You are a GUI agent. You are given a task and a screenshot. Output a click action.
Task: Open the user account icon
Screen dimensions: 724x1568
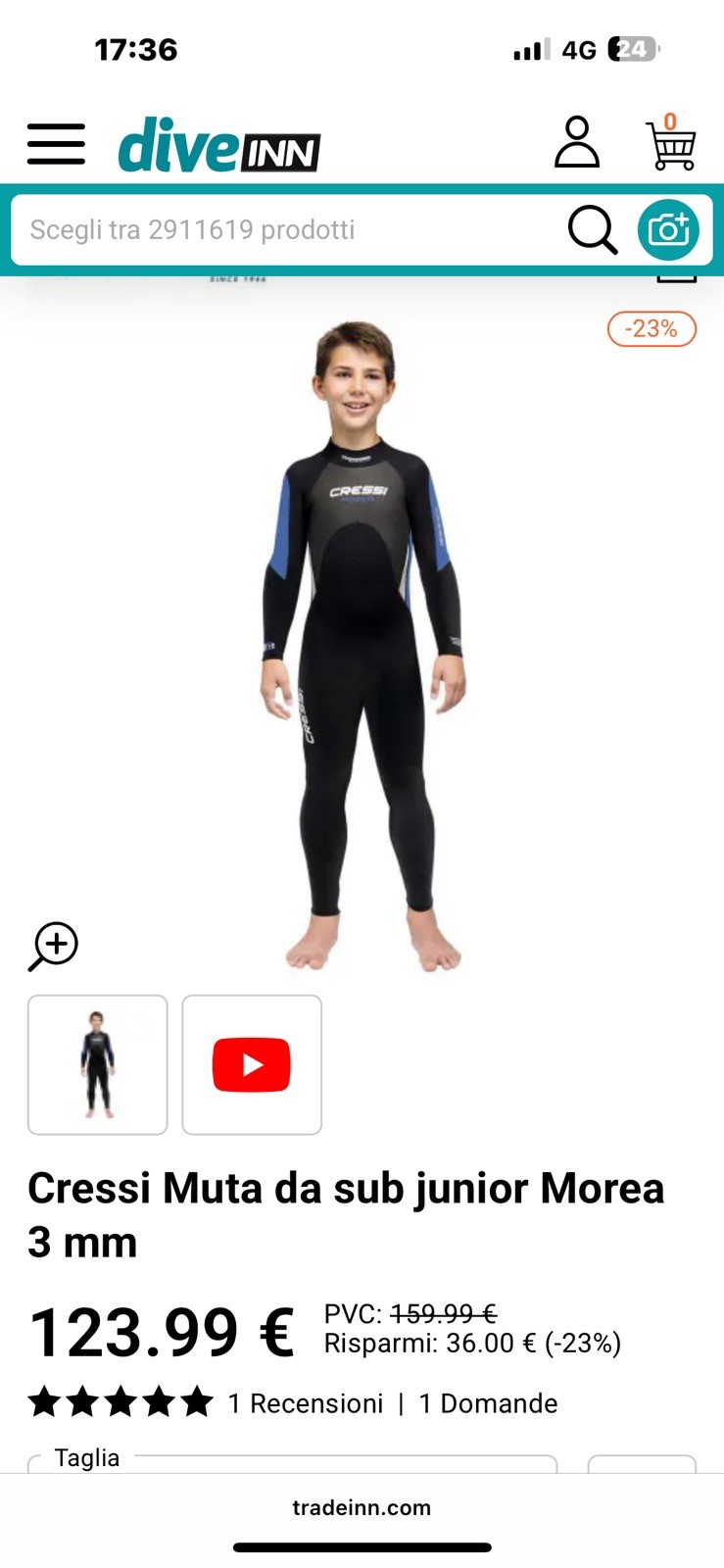577,143
